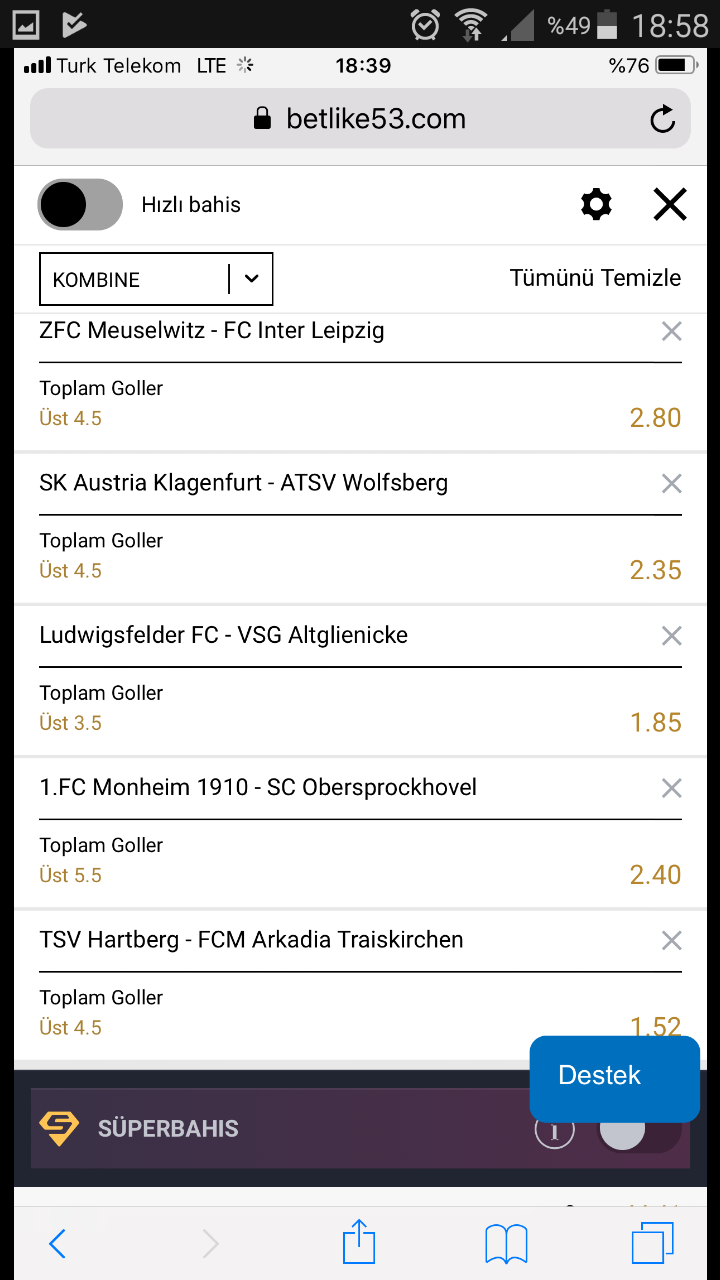Close the bet slip panel
Image resolution: width=720 pixels, height=1280 pixels.
[x=670, y=205]
